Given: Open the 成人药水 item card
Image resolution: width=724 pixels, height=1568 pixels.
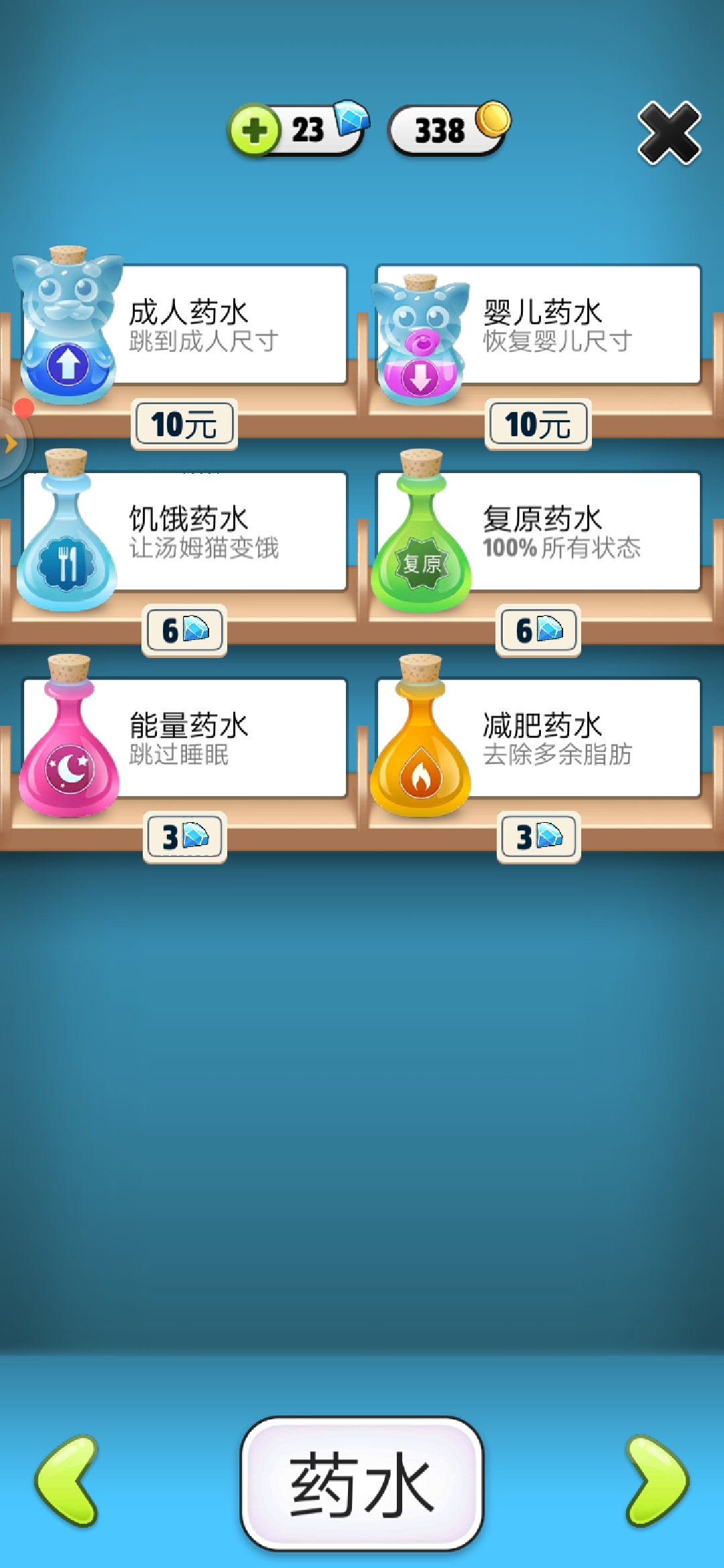Looking at the screenshot, I should pos(184,325).
